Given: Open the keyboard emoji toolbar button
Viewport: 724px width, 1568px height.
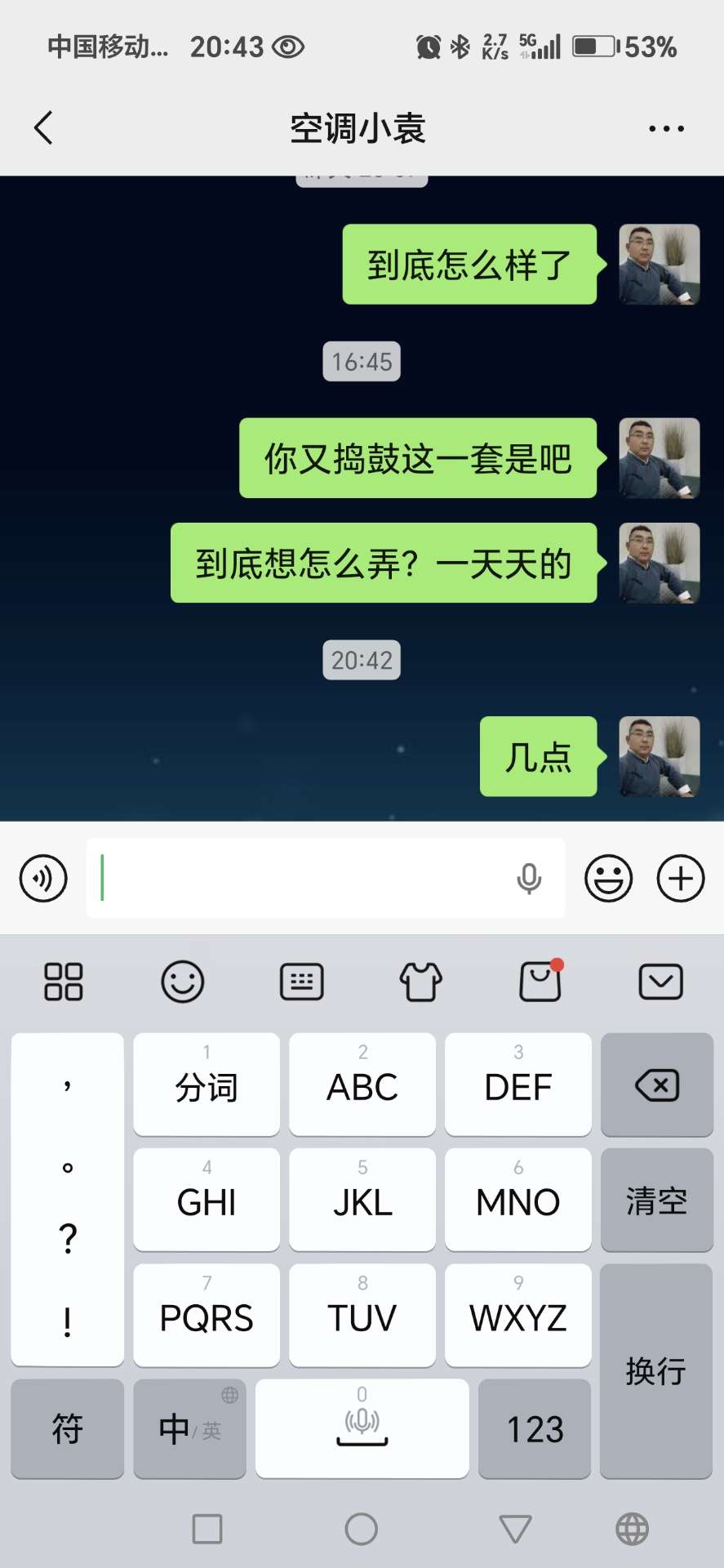Looking at the screenshot, I should (182, 982).
